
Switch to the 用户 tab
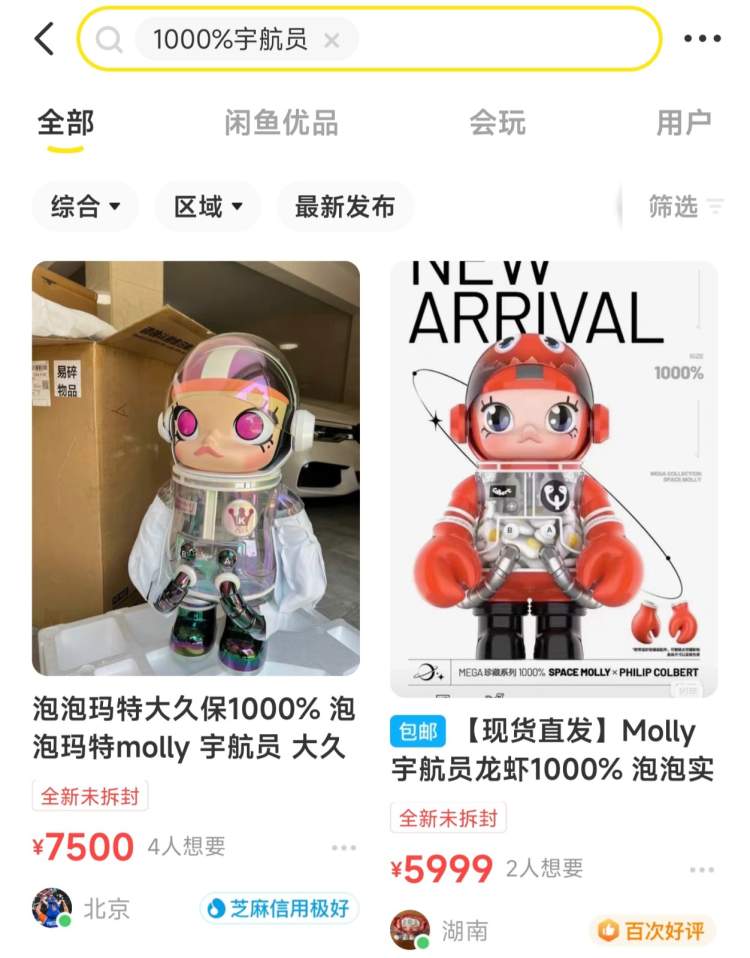[x=683, y=123]
